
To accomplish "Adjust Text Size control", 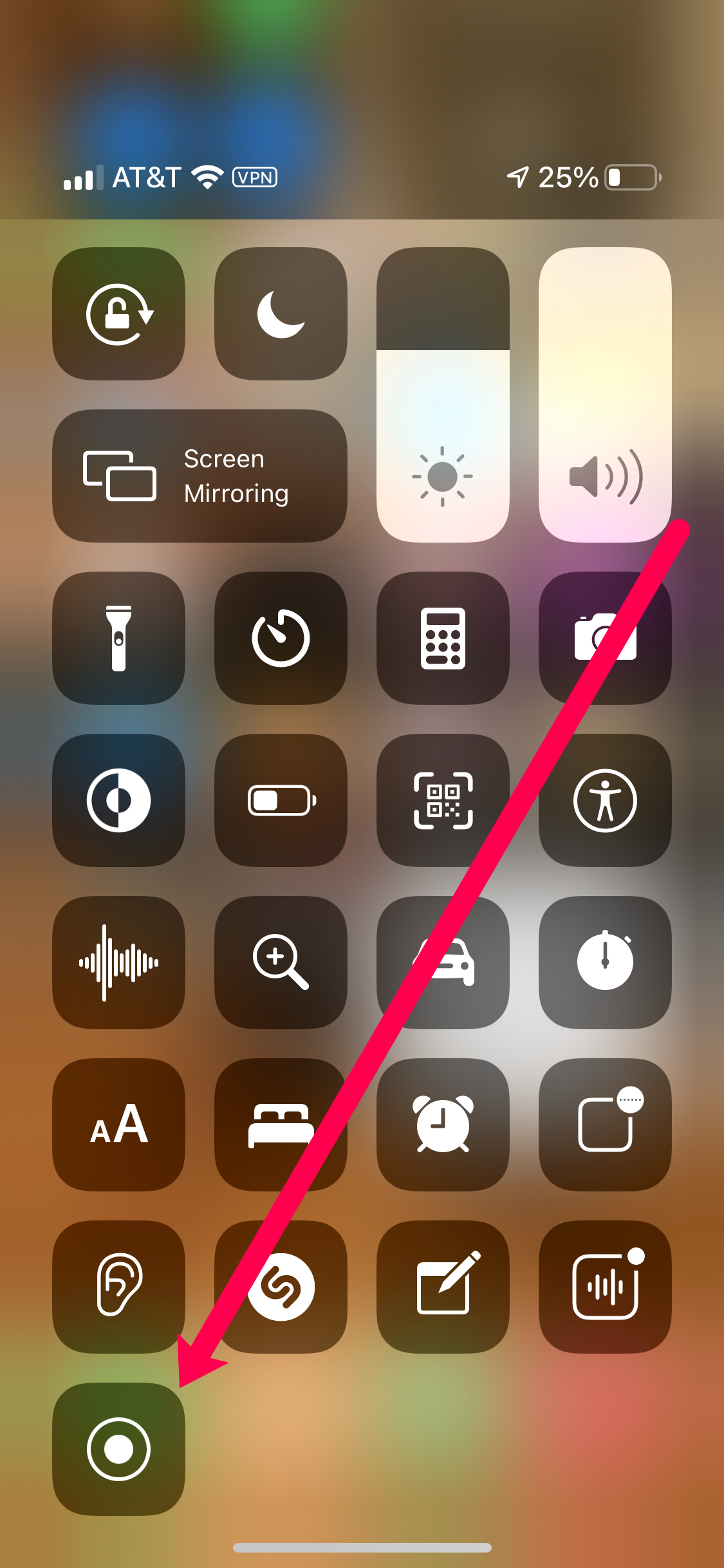I will [118, 1125].
